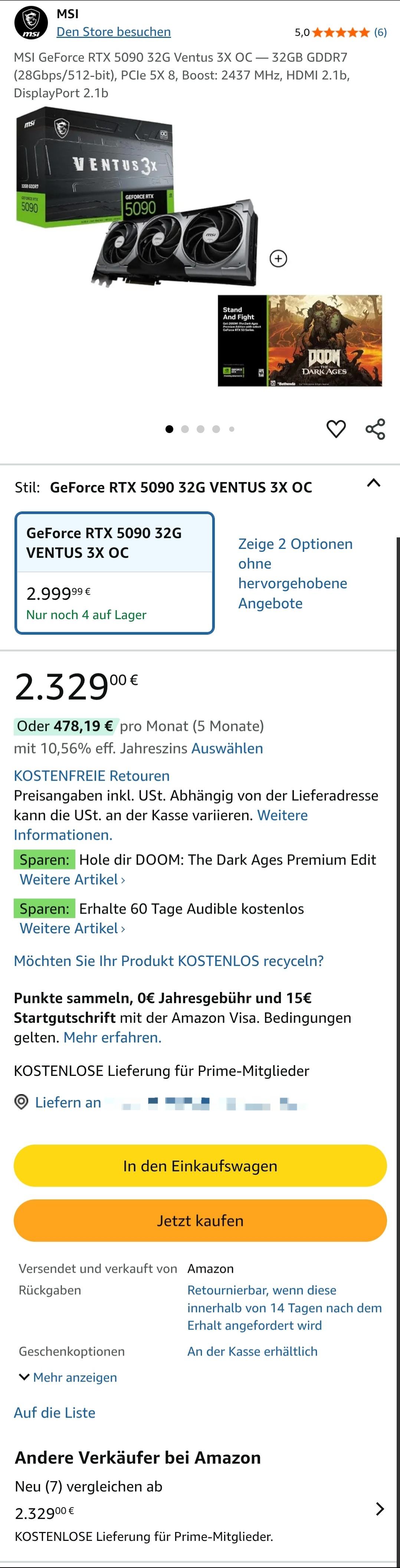Tap the plus icon beside product image
The height and width of the screenshot is (1568, 400).
click(x=278, y=259)
